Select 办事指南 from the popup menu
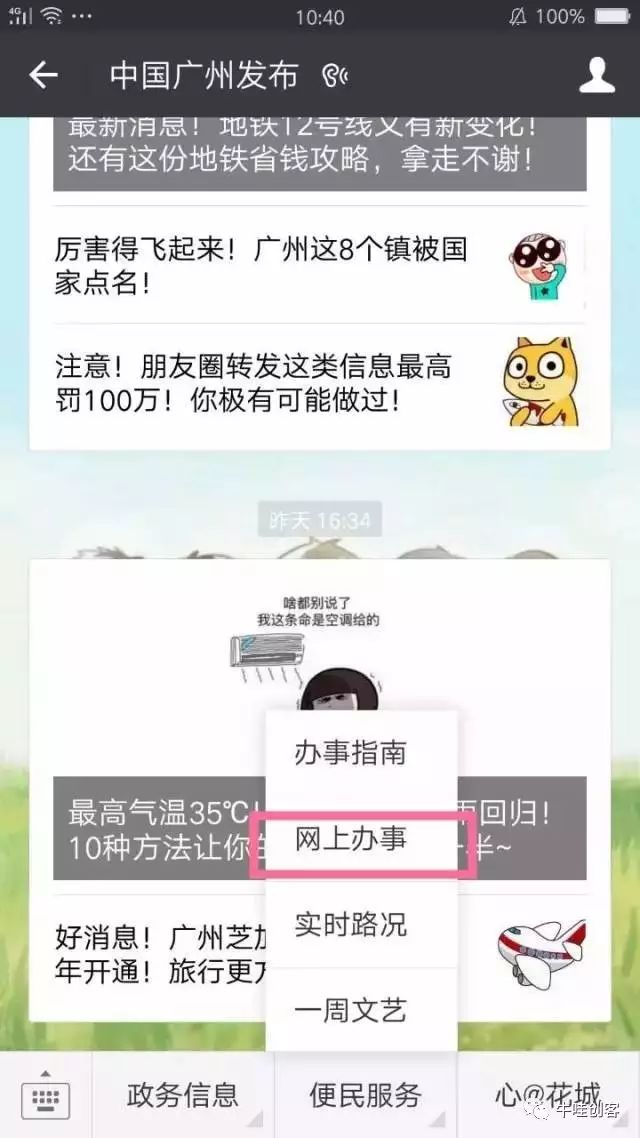Viewport: 640px width, 1138px height. 350,753
